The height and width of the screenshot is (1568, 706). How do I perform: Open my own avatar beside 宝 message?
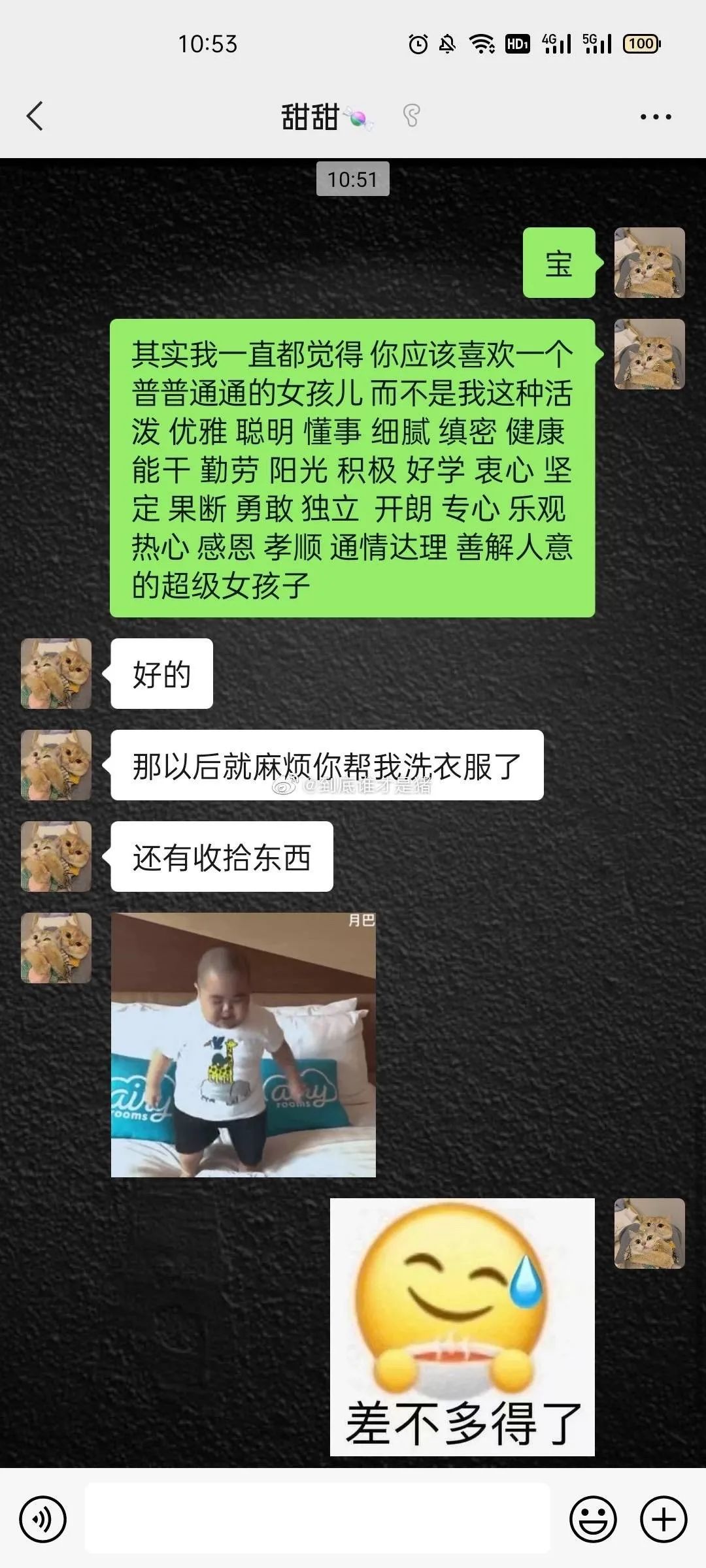tap(649, 263)
